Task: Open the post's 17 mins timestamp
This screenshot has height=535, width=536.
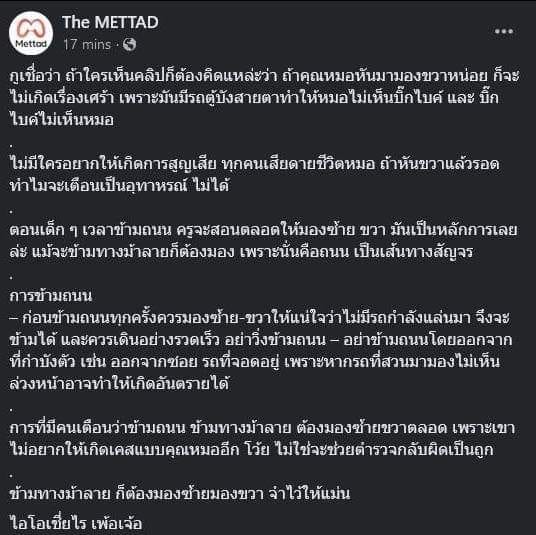Action: (x=87, y=44)
